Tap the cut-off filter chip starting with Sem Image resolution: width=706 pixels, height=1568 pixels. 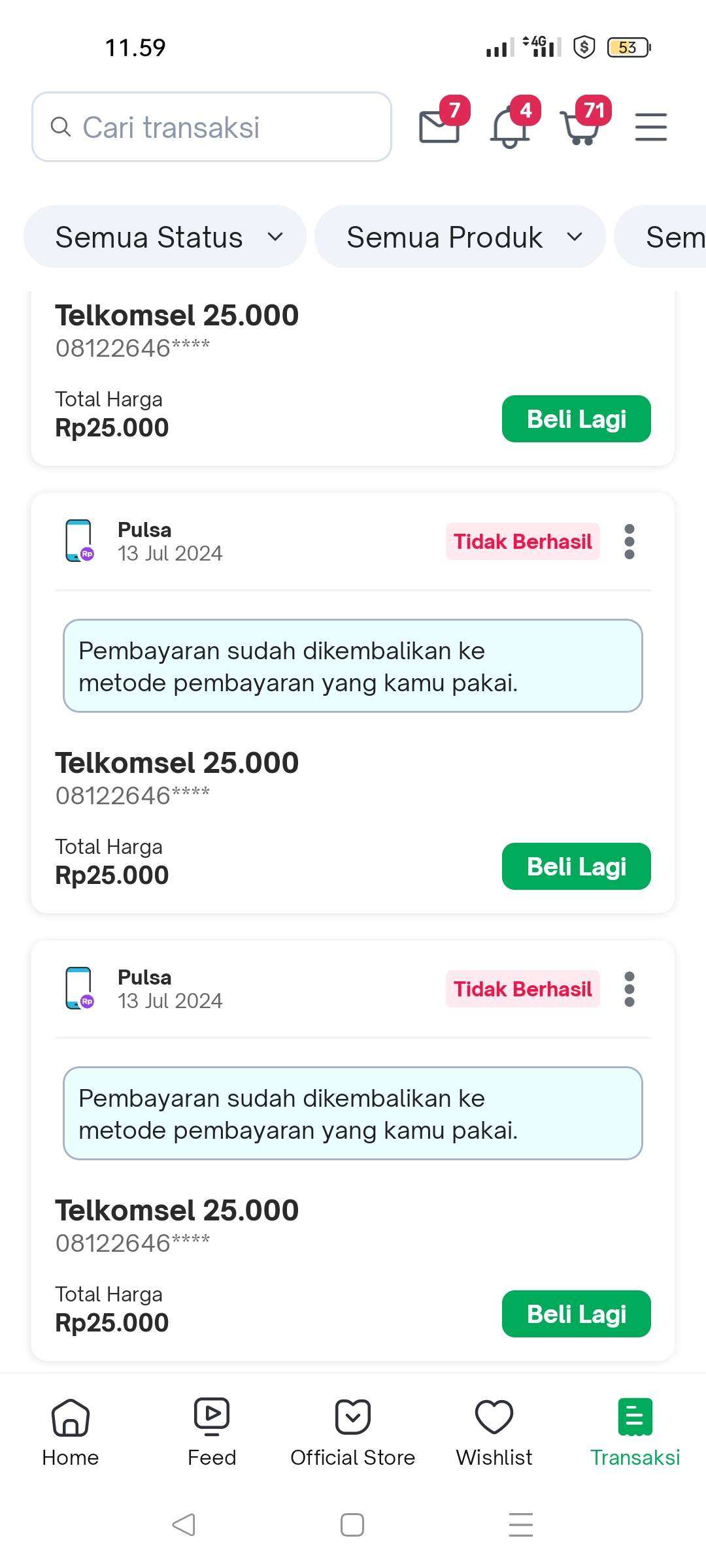point(660,237)
